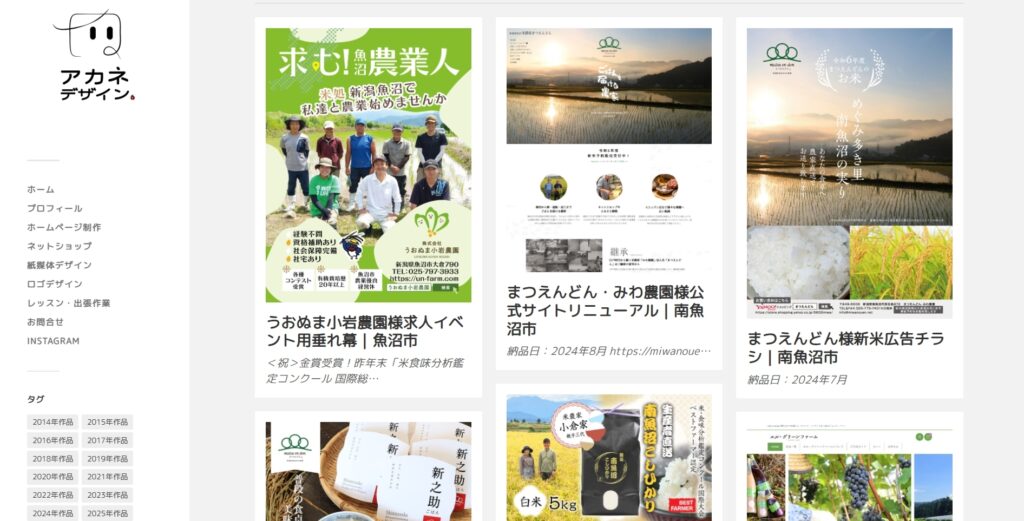Go to お問合せ contact page

45,322
